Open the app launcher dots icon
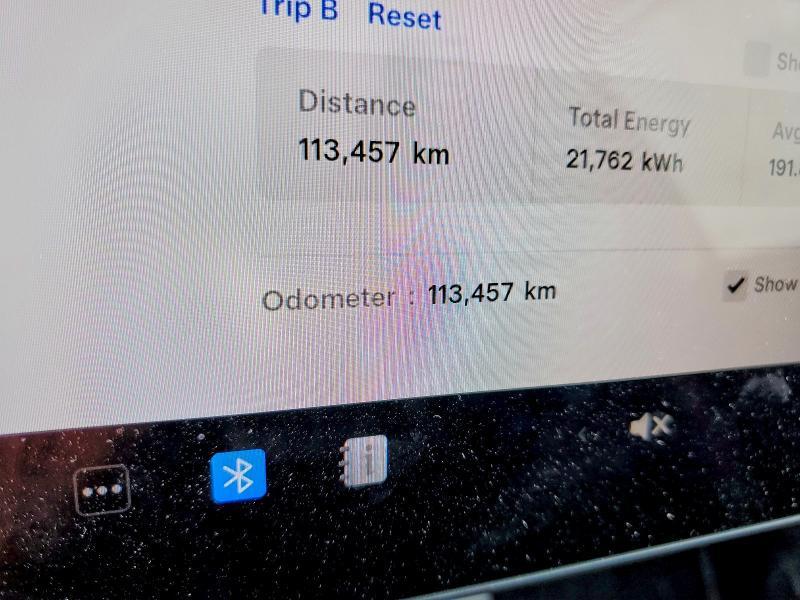Screen dimensions: 800x600 [103, 490]
